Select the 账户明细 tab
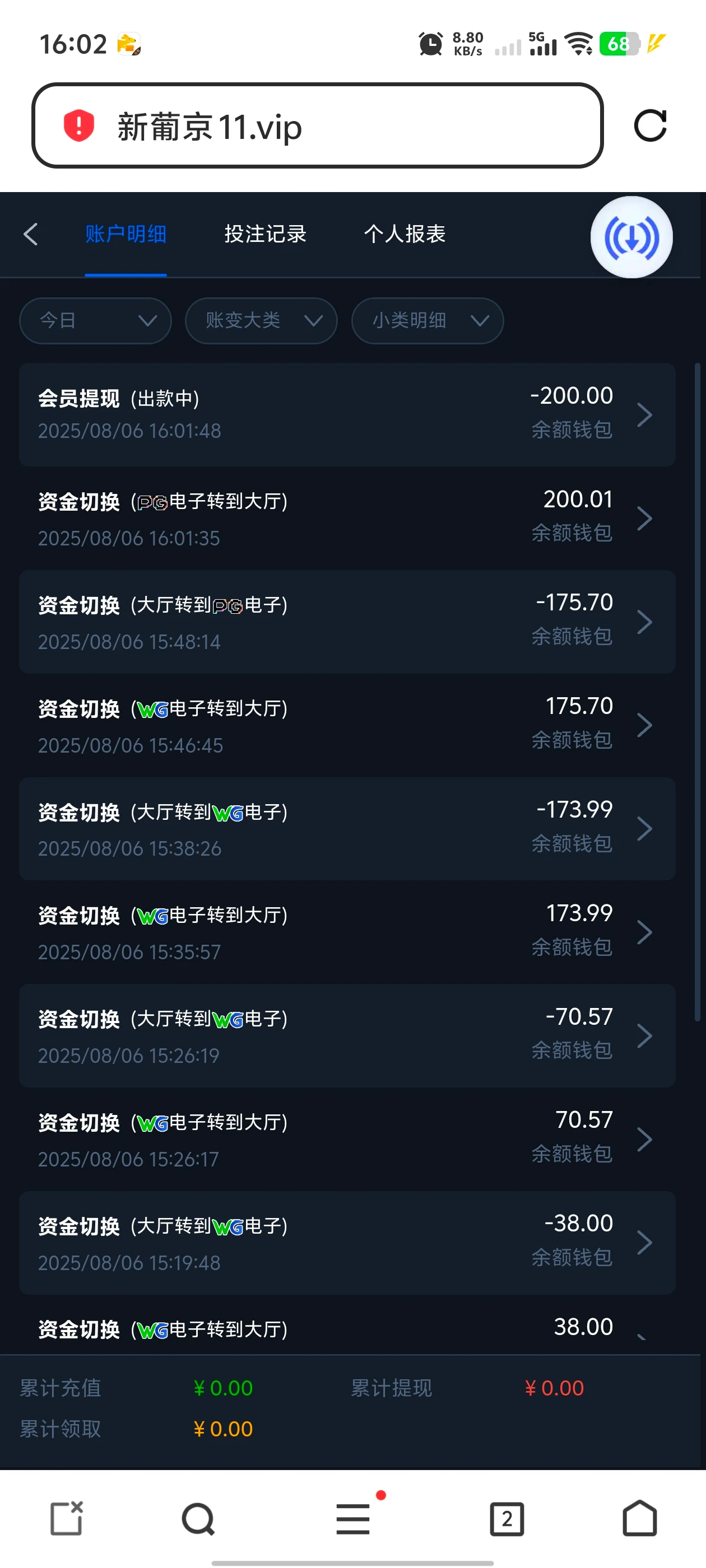 [x=126, y=234]
